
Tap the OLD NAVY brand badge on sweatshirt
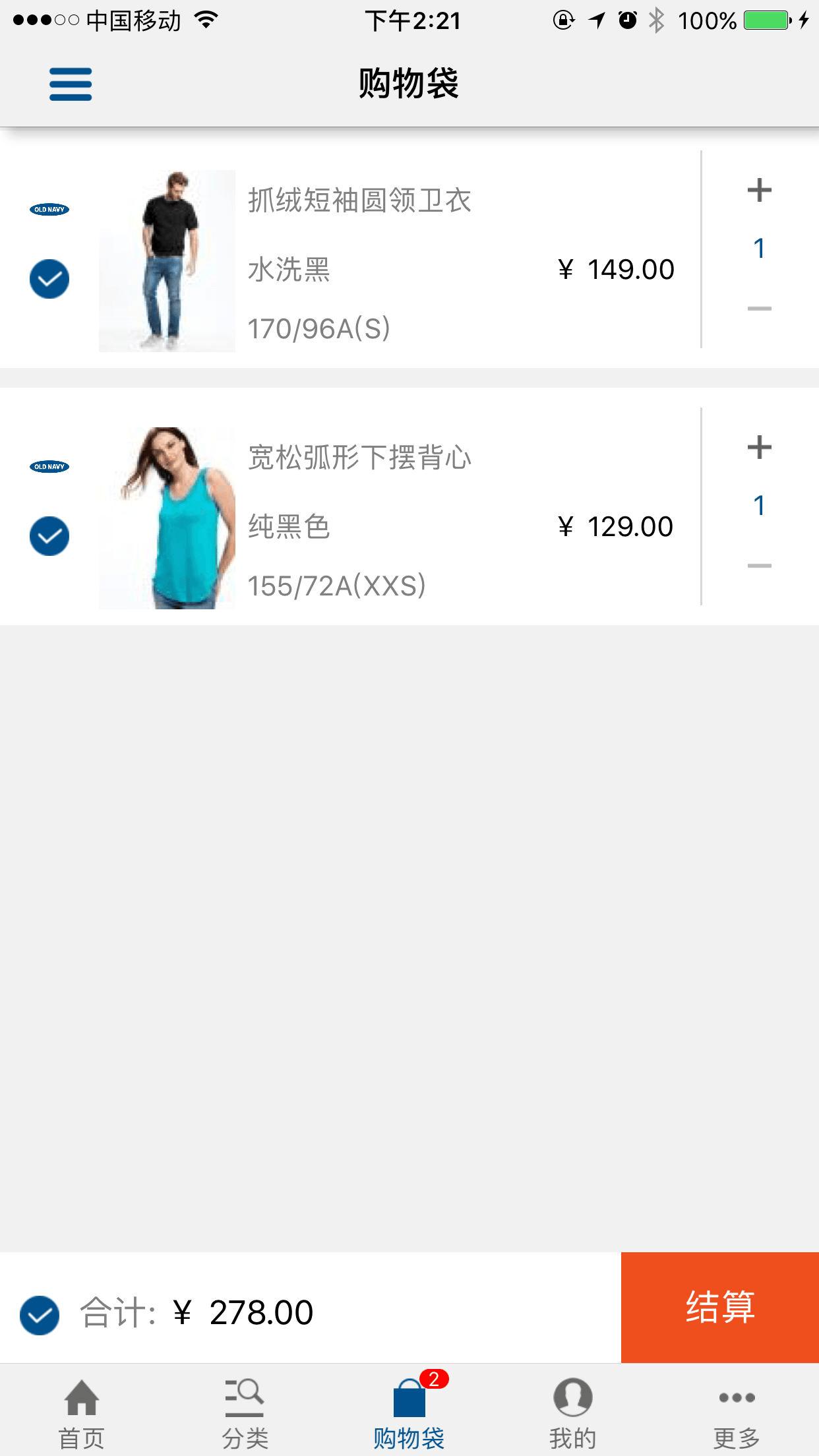[49, 210]
